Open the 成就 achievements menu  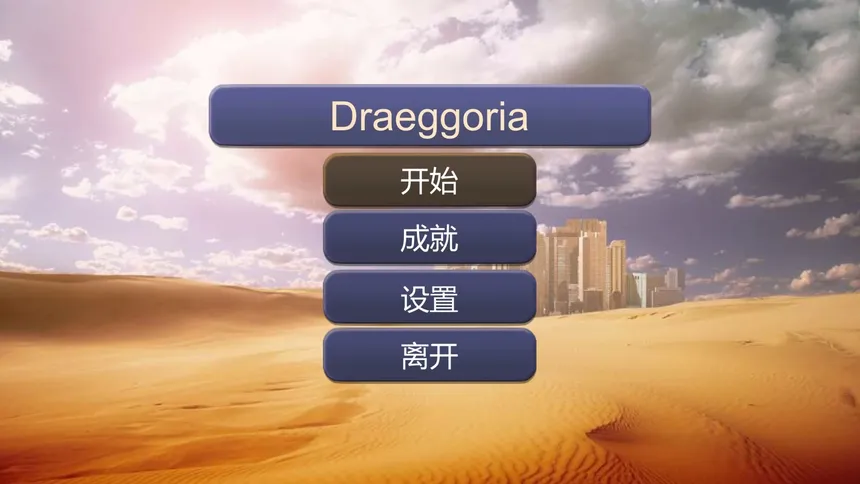pos(429,238)
